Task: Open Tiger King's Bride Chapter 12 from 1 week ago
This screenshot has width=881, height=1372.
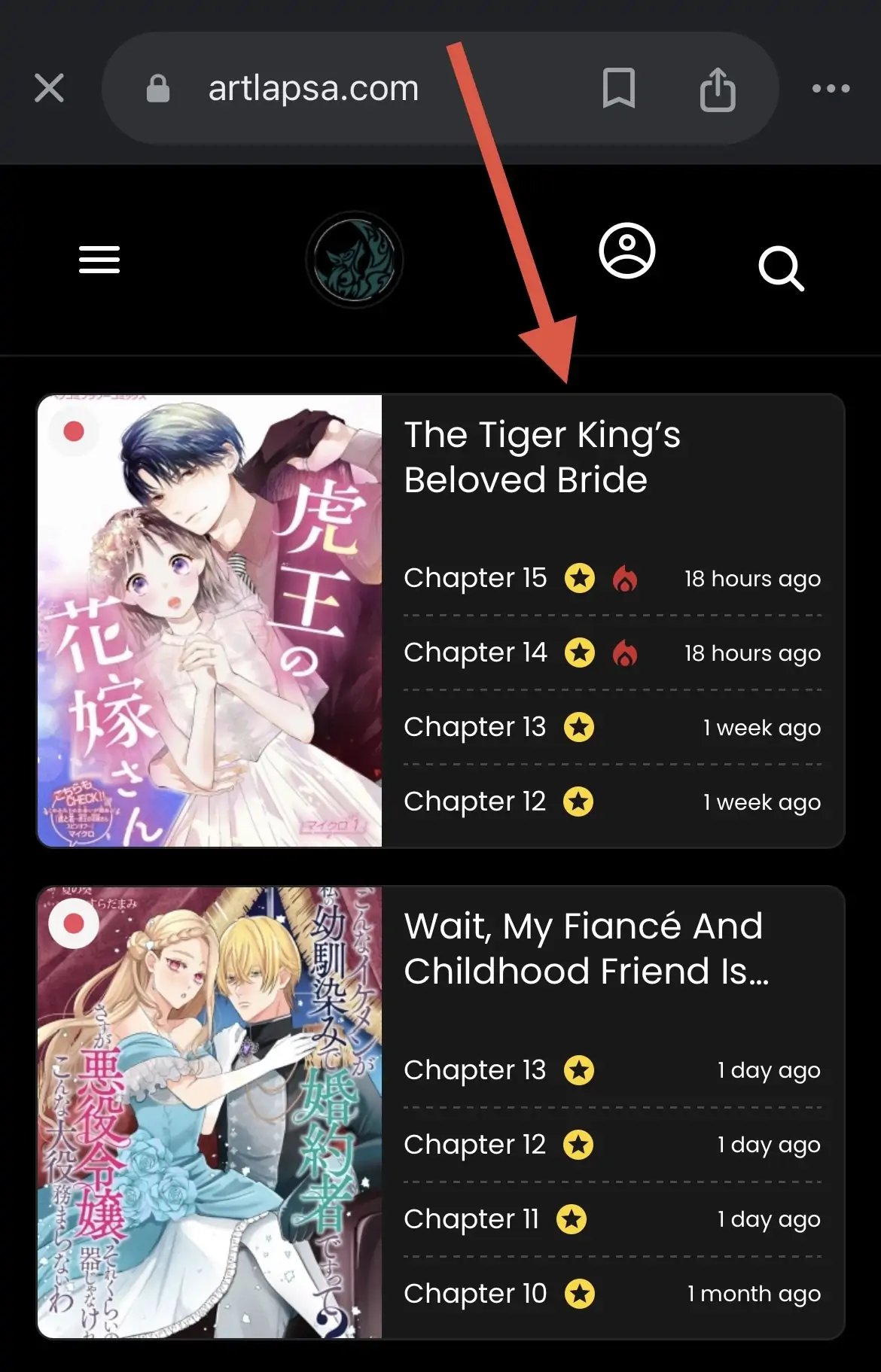Action: [475, 802]
